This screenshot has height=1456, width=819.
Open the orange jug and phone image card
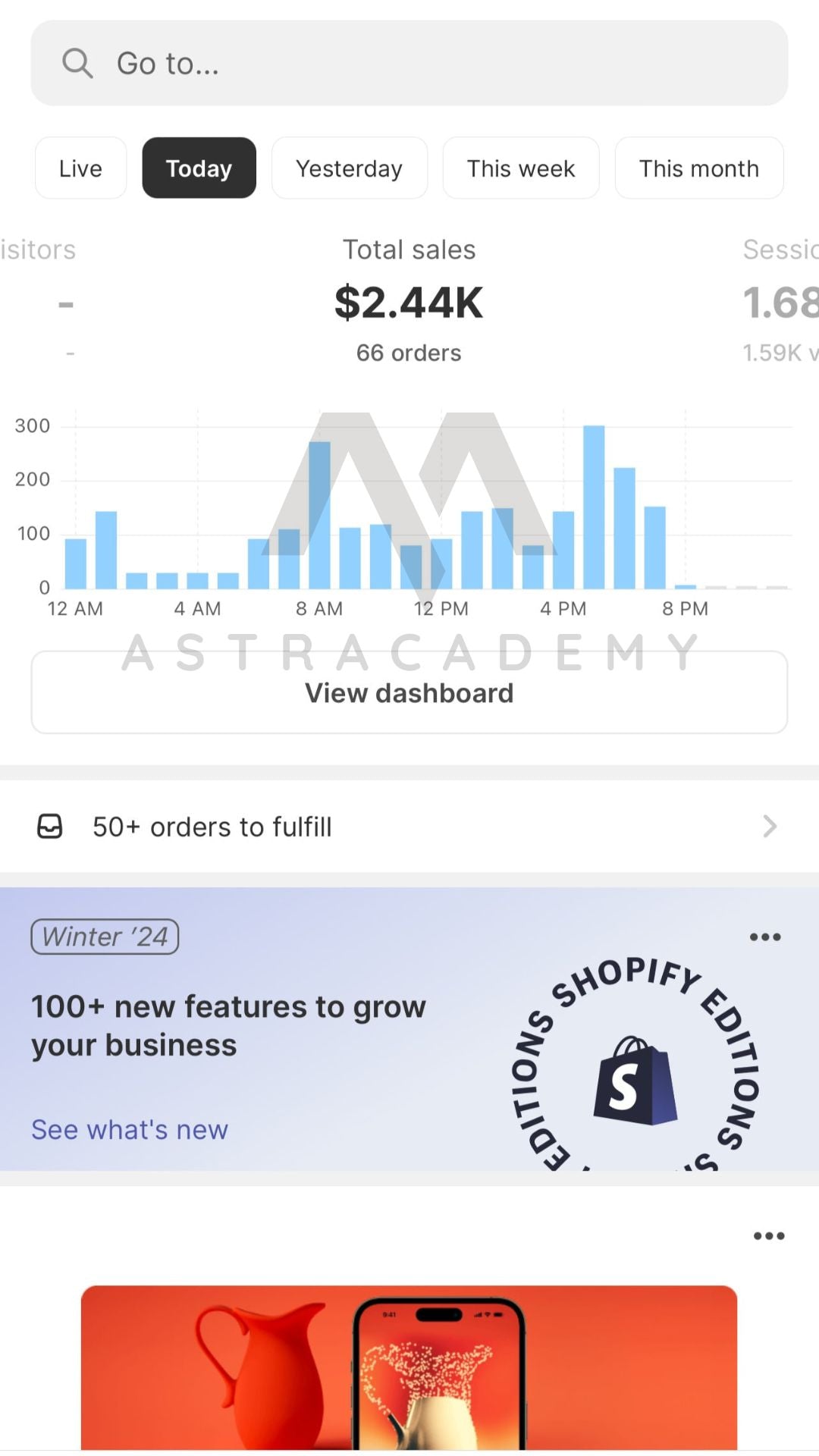coord(409,1367)
